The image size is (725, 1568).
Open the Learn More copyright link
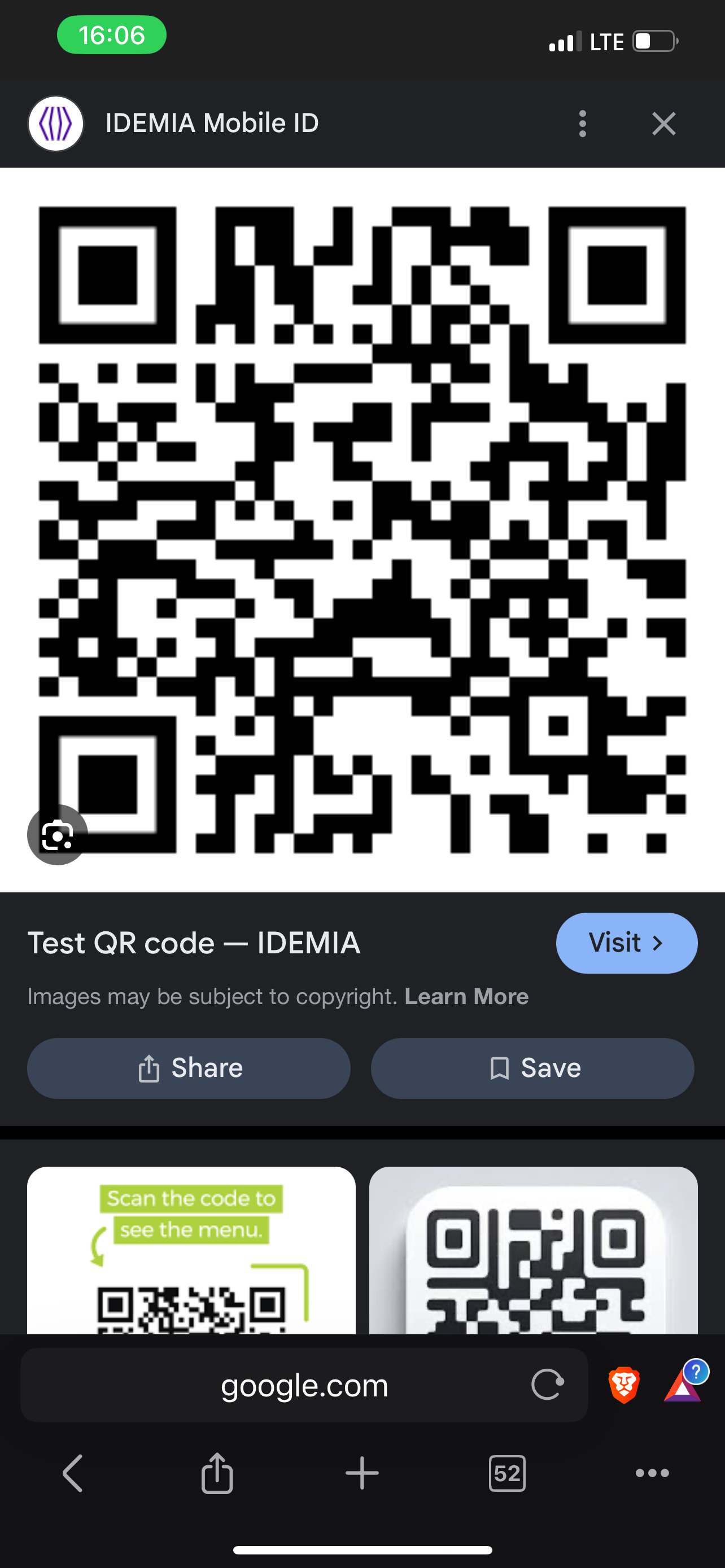[x=466, y=996]
